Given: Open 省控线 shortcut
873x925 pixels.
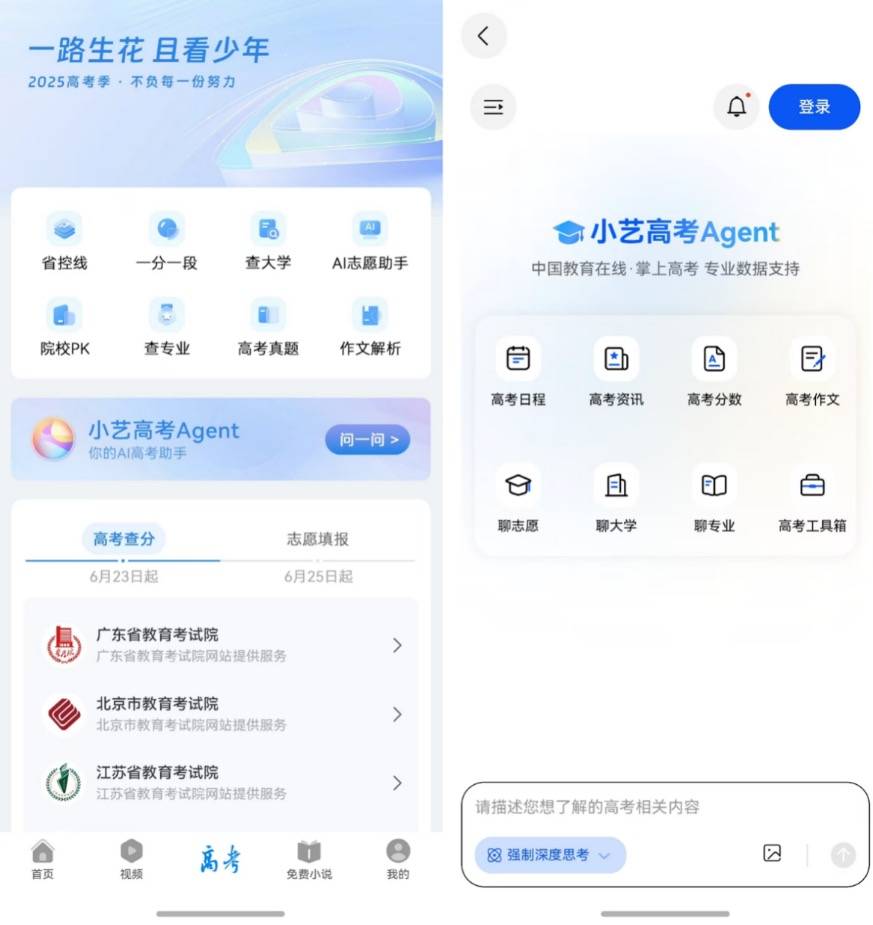Looking at the screenshot, I should [64, 242].
